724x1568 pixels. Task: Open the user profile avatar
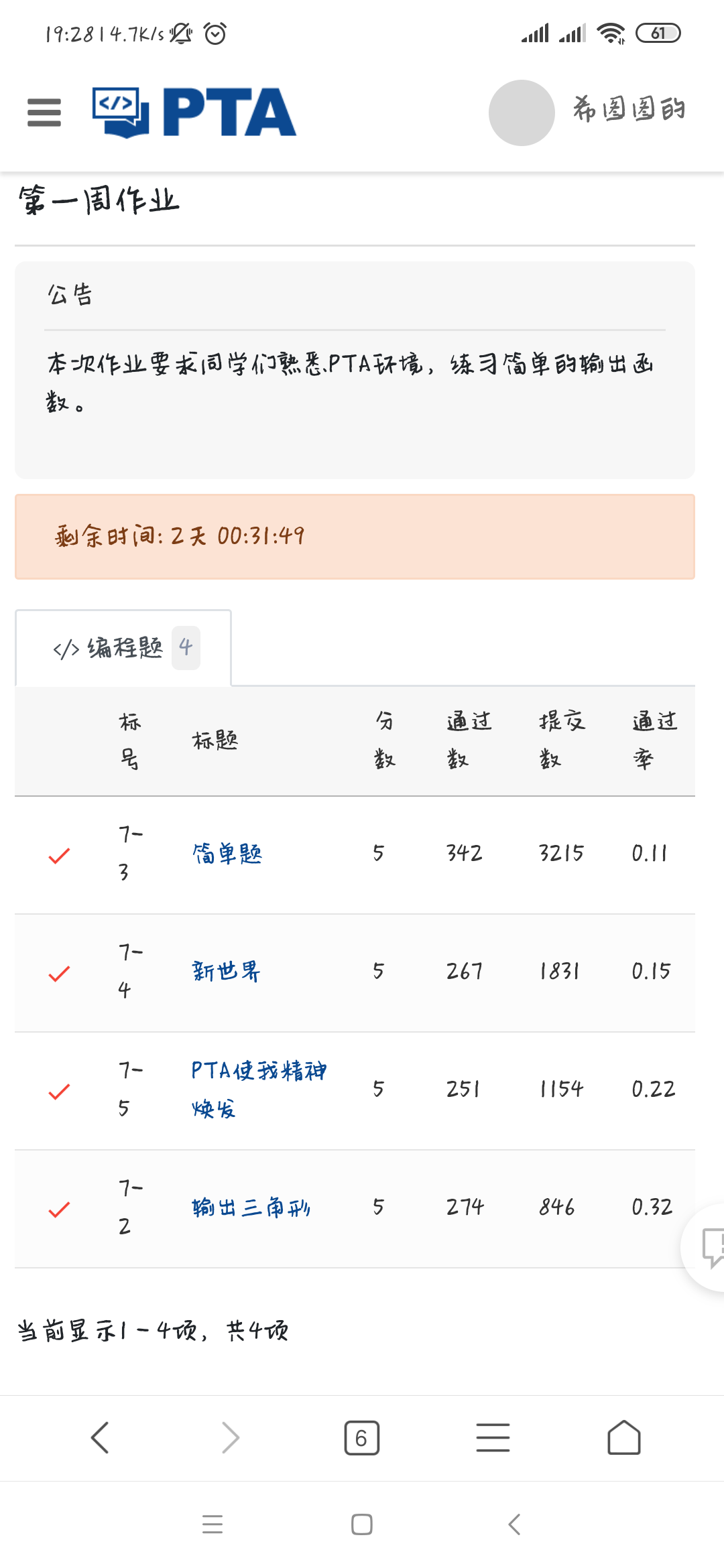tap(522, 113)
